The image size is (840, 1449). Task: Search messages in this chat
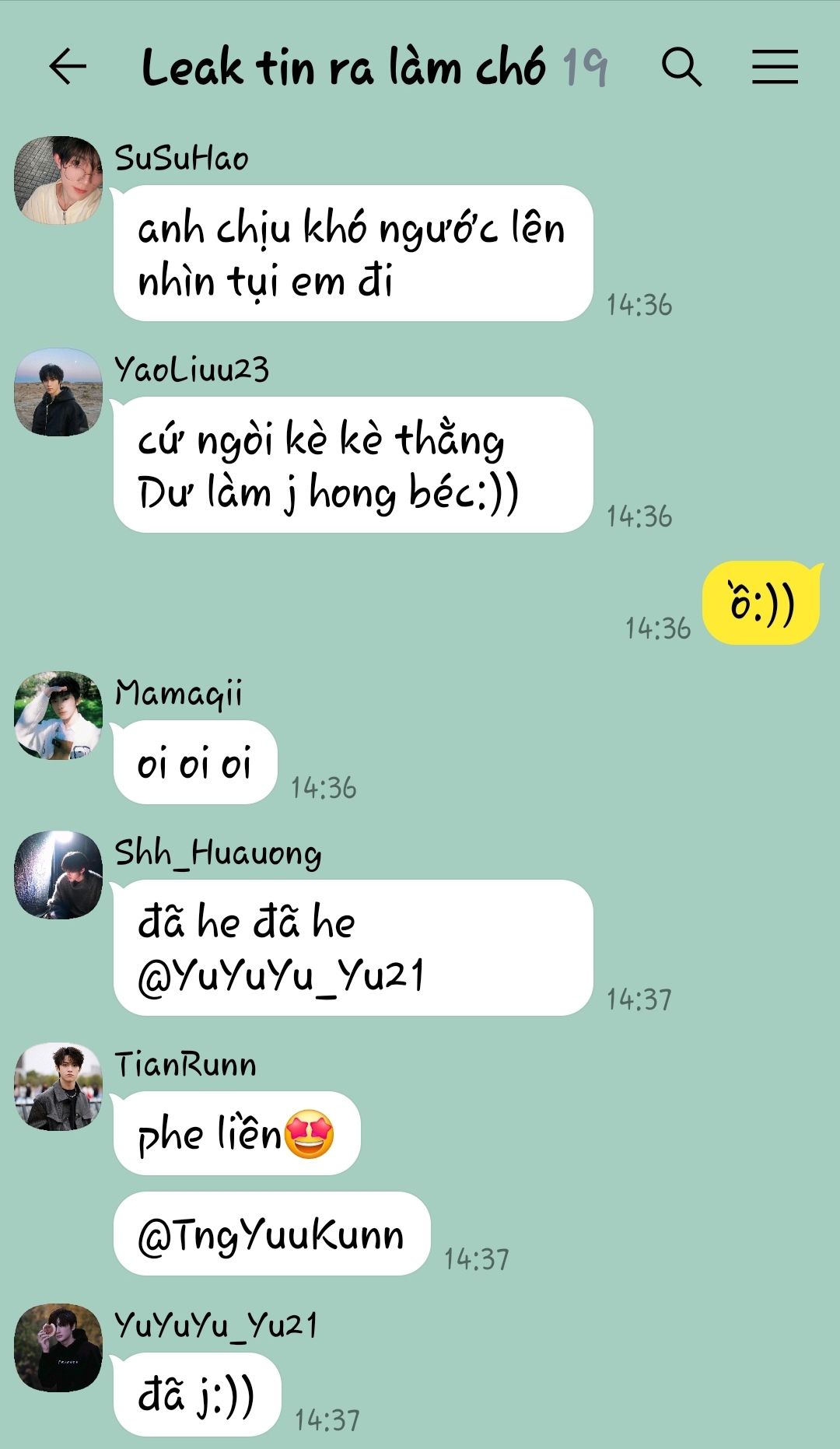681,67
